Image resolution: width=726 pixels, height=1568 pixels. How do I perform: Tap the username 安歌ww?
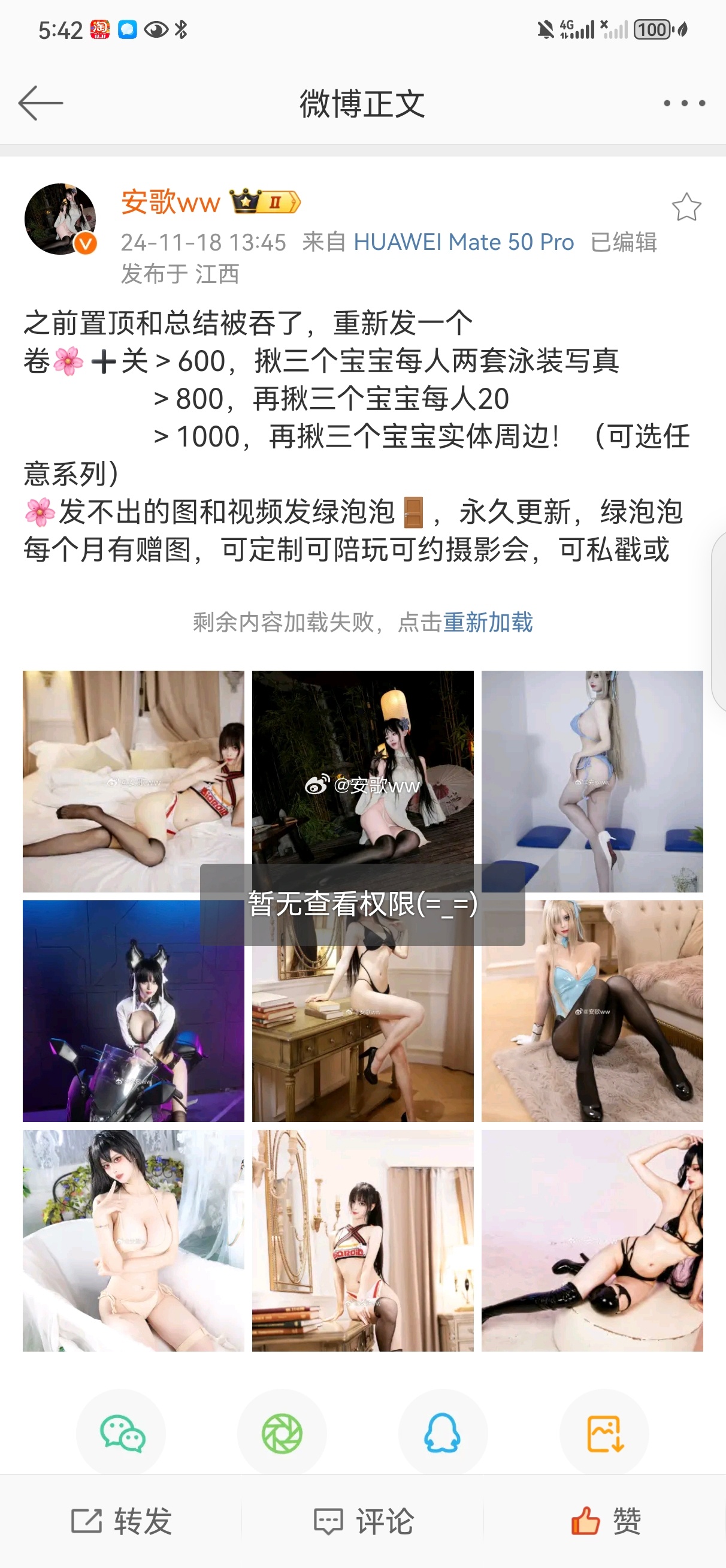170,202
